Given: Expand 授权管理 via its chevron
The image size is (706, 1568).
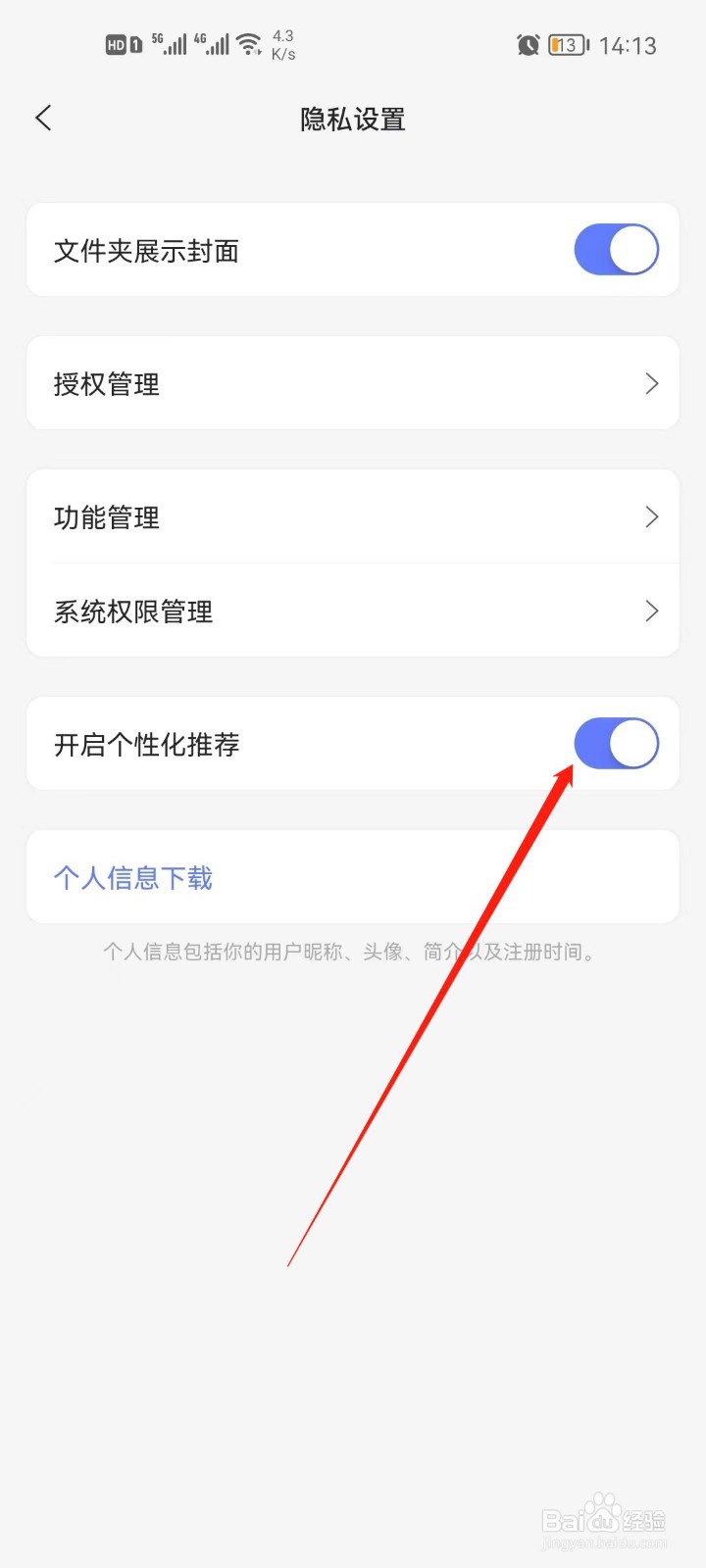Looking at the screenshot, I should [x=651, y=383].
